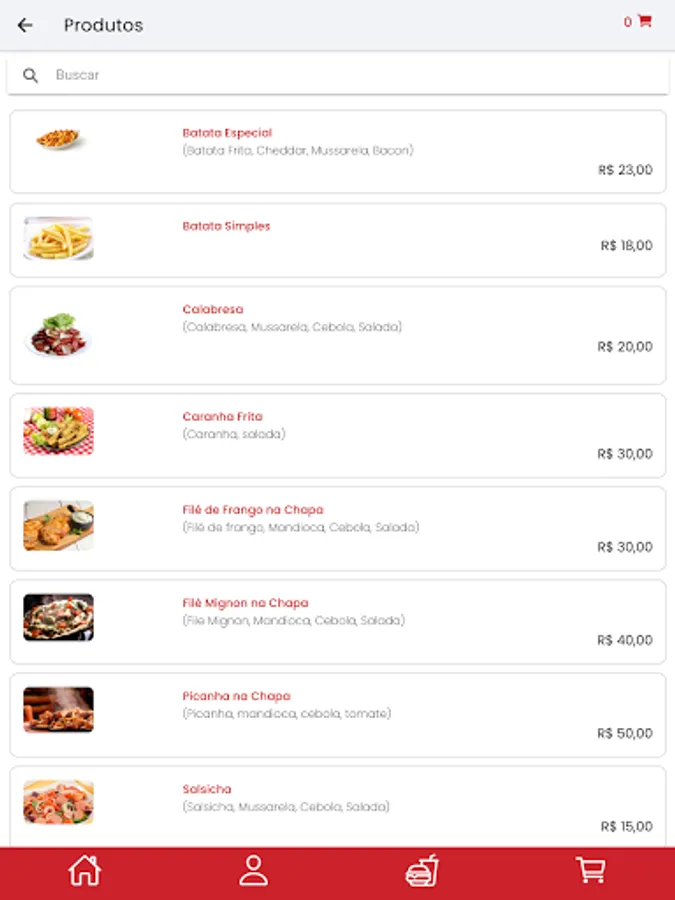Go back from the Produtos screen

[25, 25]
